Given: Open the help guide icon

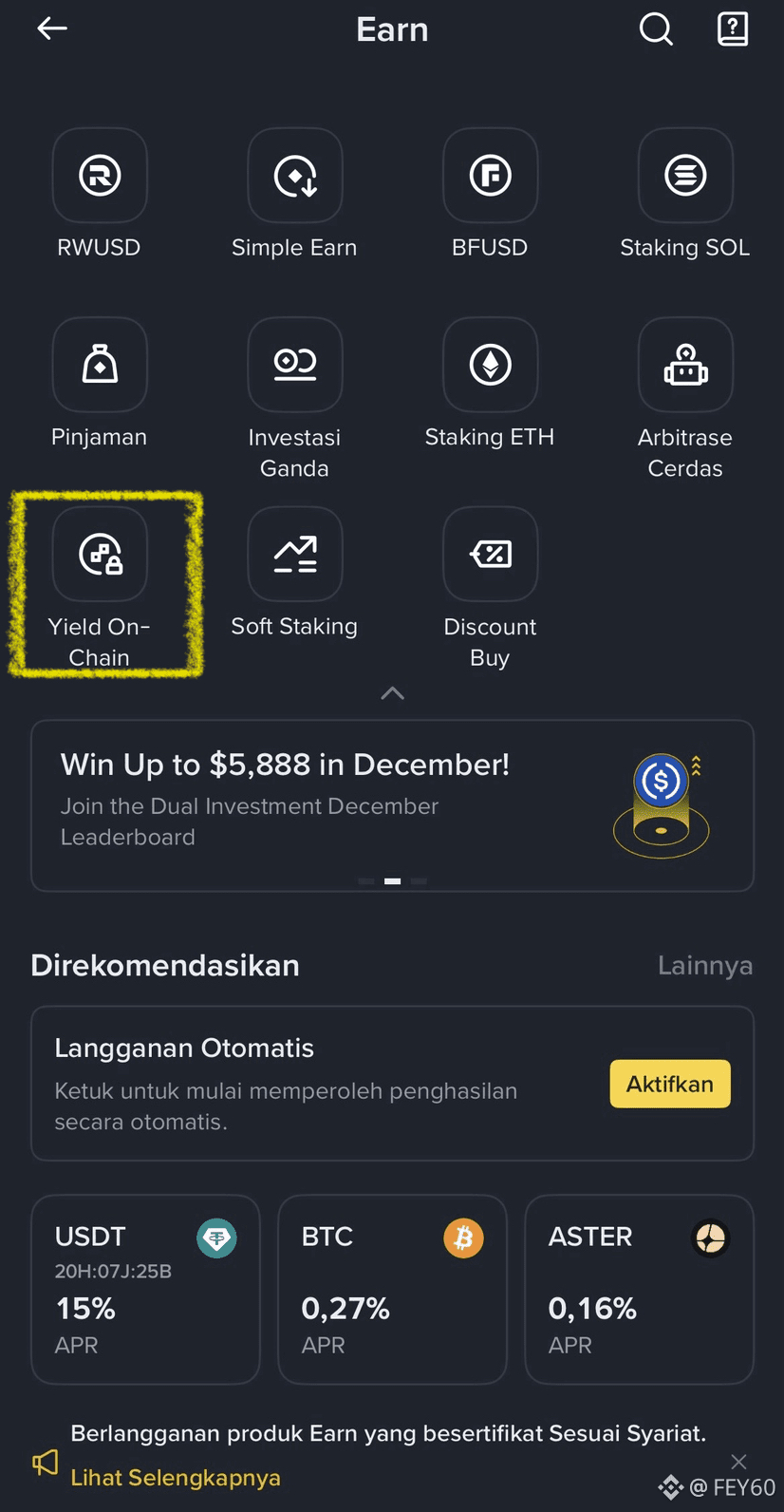Looking at the screenshot, I should (x=732, y=29).
